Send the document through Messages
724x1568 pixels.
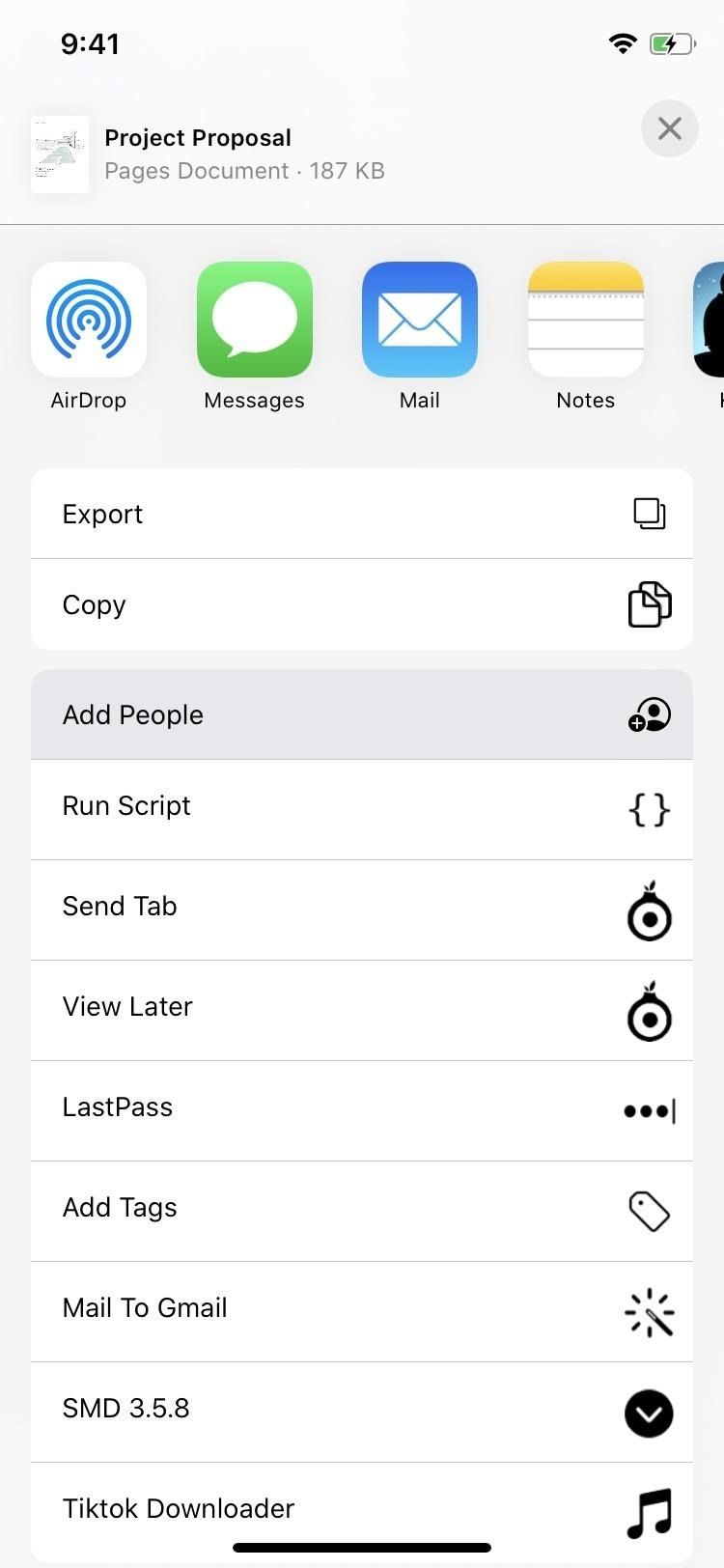coord(255,320)
